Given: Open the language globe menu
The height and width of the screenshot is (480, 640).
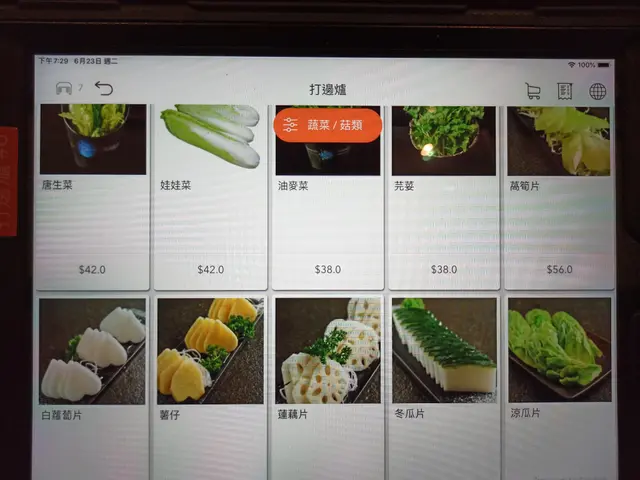Looking at the screenshot, I should [x=597, y=91].
